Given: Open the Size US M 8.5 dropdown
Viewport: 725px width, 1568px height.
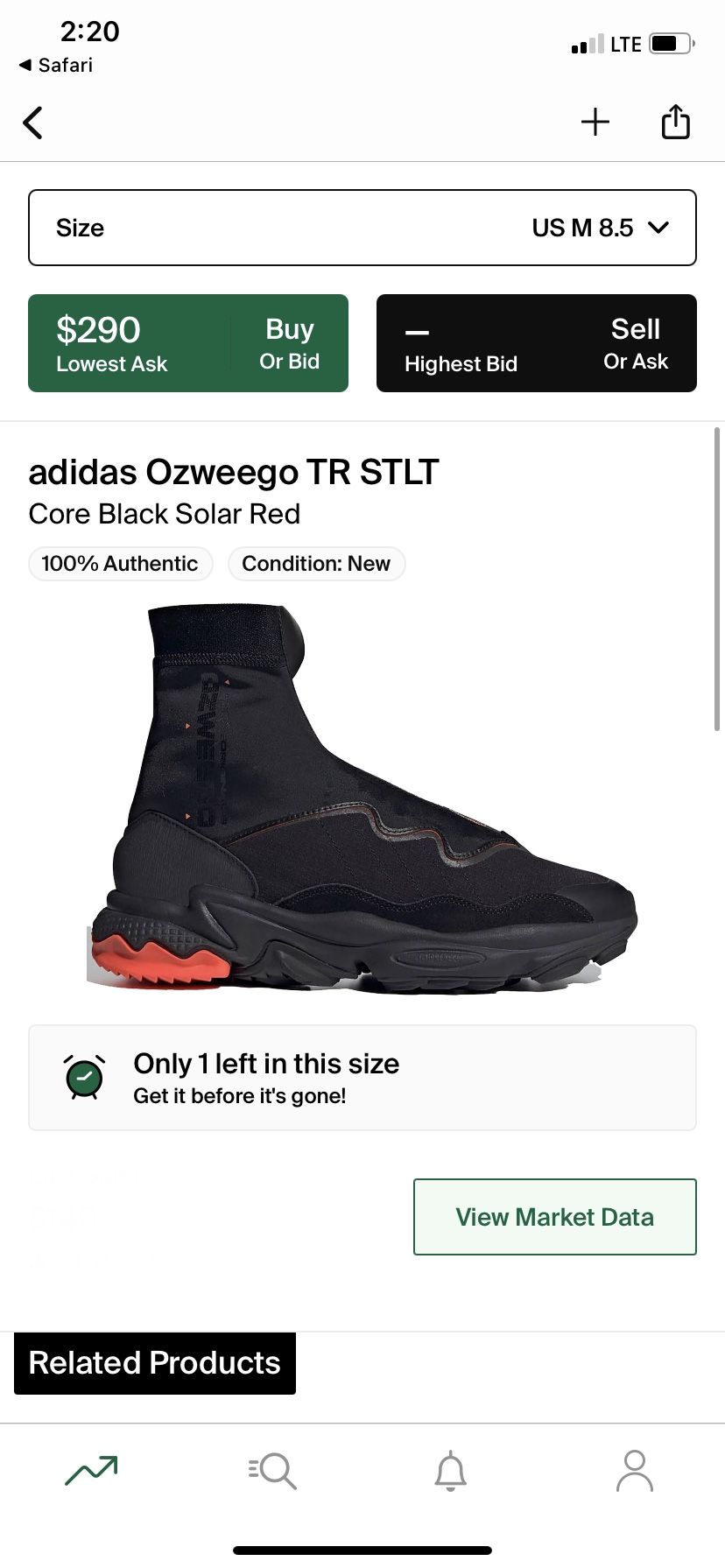Looking at the screenshot, I should pos(362,228).
